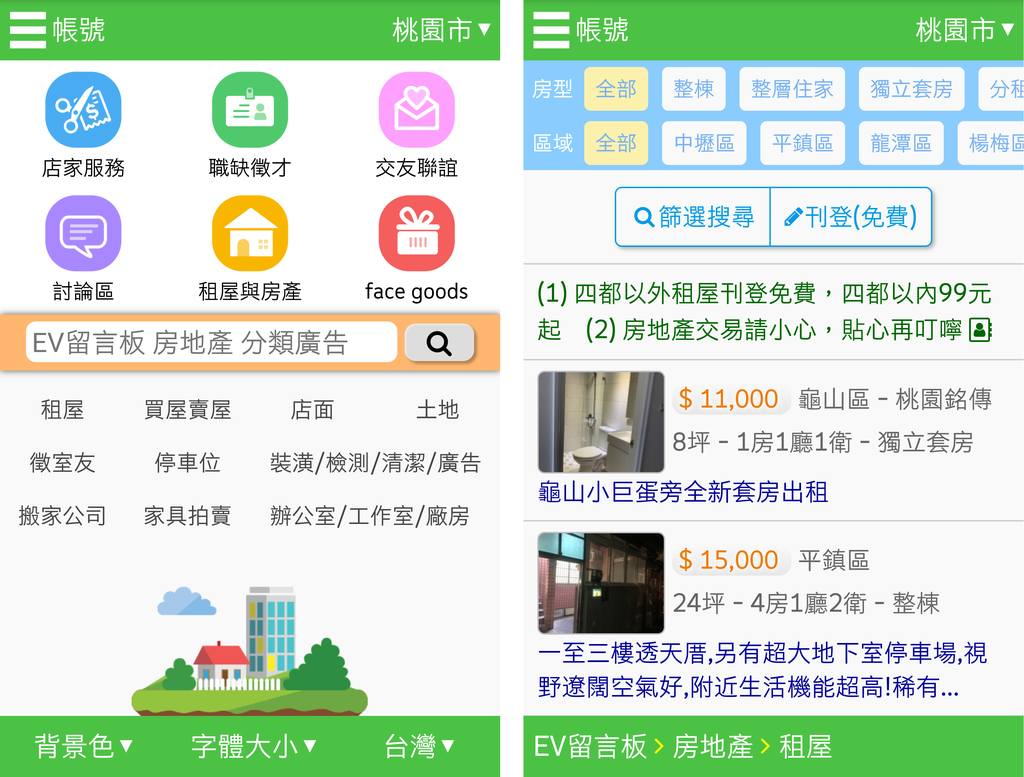Tap 刊登(免費) to post a listing
This screenshot has width=1024, height=777.
[x=850, y=217]
